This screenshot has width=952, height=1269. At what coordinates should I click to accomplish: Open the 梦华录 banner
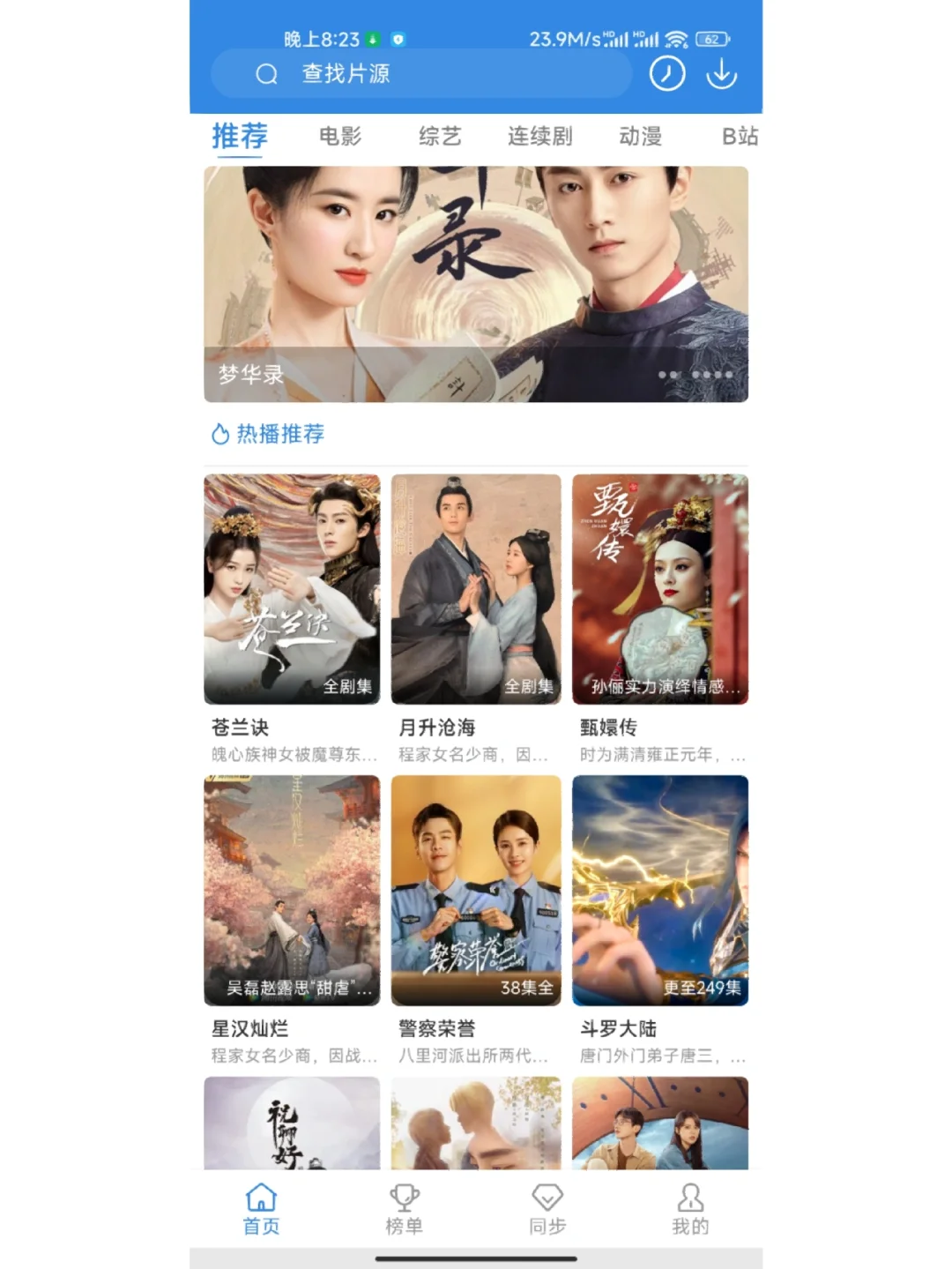pyautogui.click(x=476, y=284)
